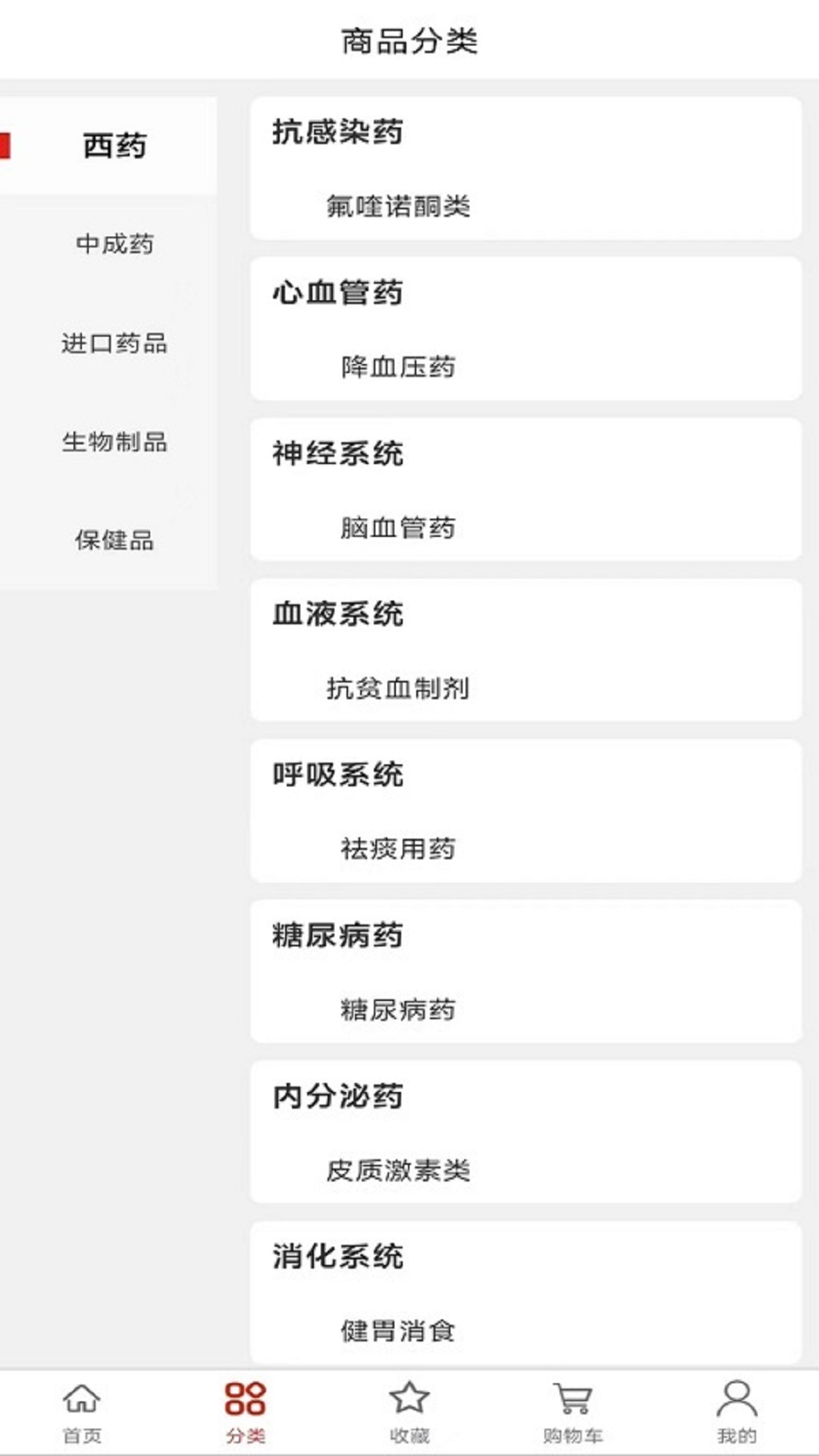Go to the 首页 home tab
Screen dimensions: 819x1456
[82, 1413]
